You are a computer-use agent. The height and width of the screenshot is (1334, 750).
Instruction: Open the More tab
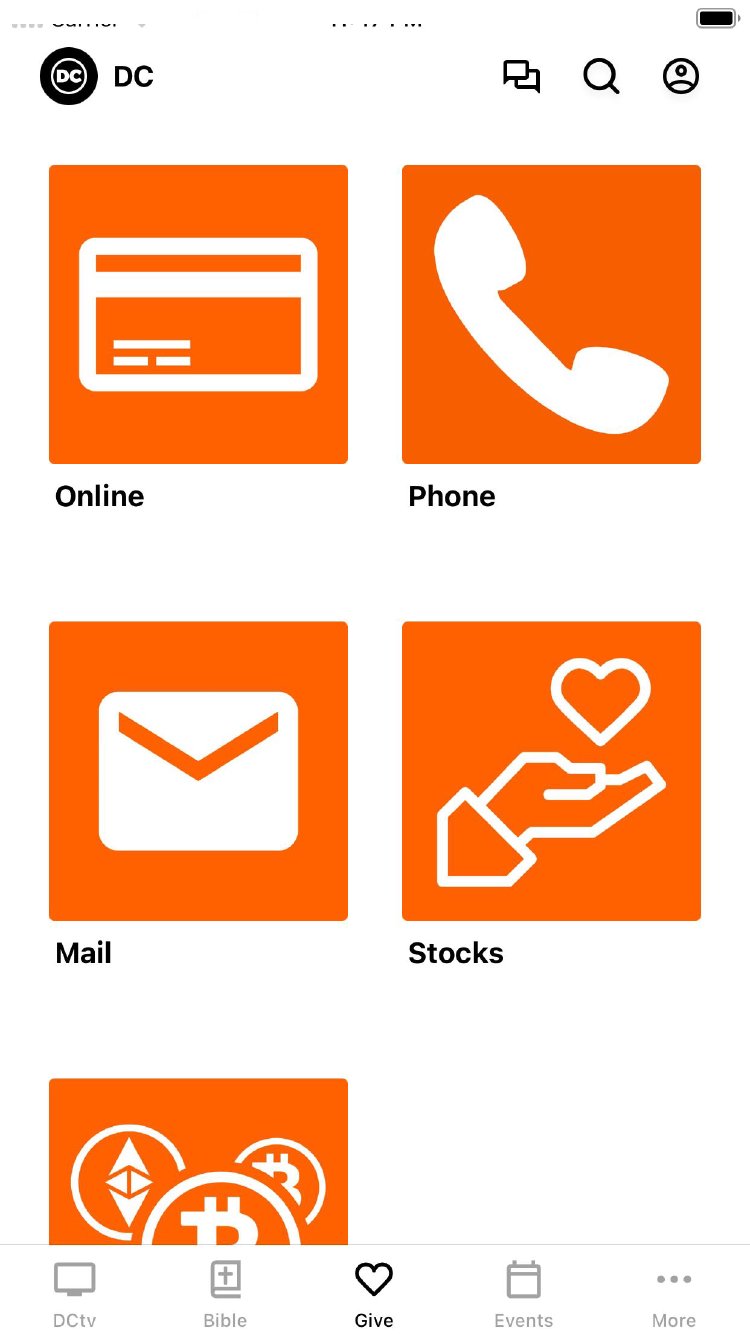(674, 1293)
